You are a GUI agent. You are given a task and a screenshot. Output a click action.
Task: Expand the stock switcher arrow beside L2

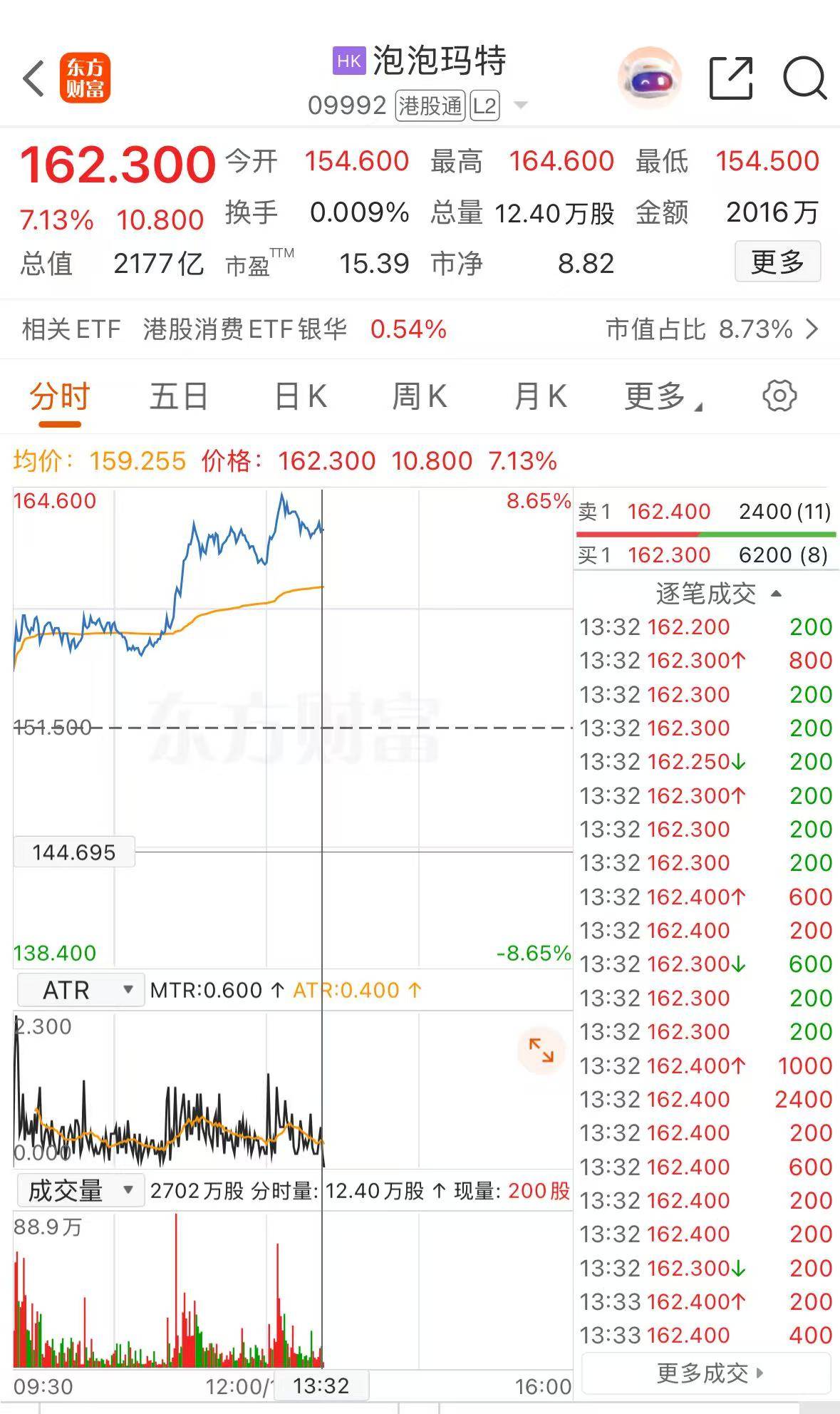(521, 105)
